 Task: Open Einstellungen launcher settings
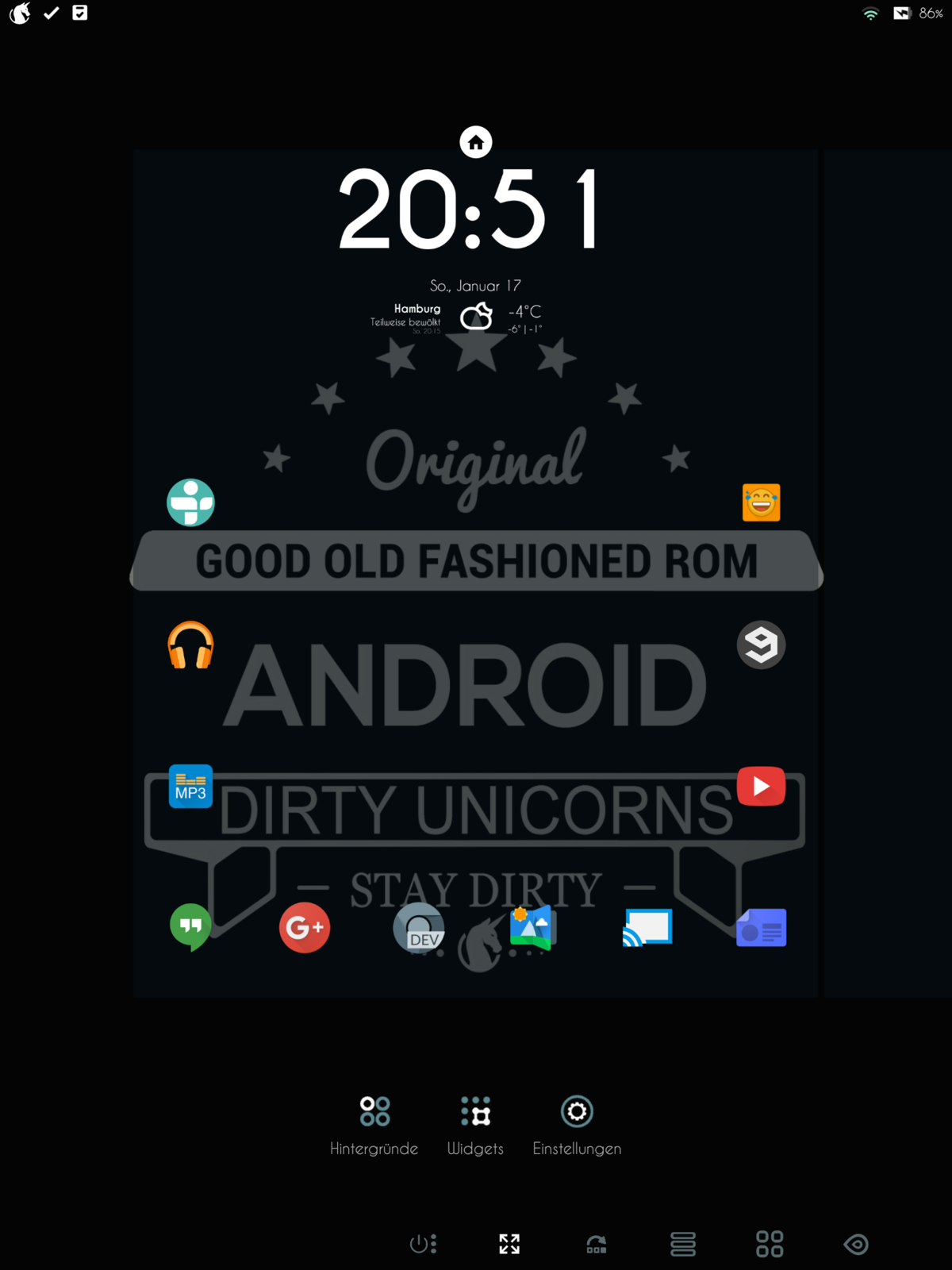(x=577, y=1125)
